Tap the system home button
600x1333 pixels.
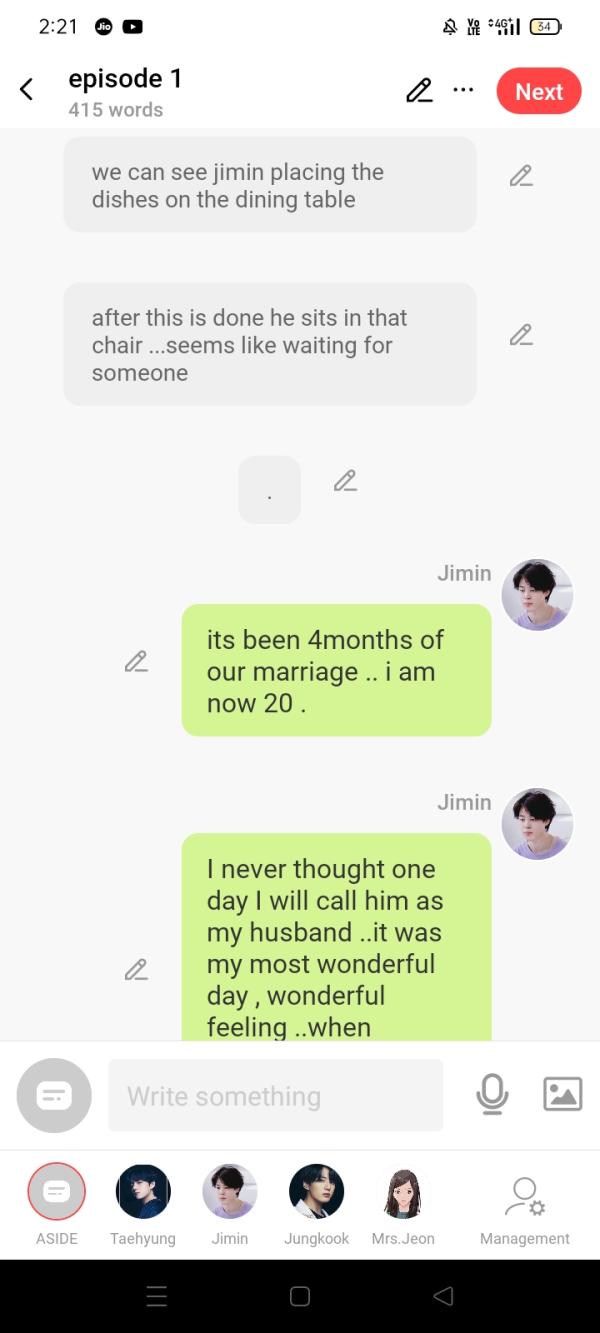[x=299, y=1296]
